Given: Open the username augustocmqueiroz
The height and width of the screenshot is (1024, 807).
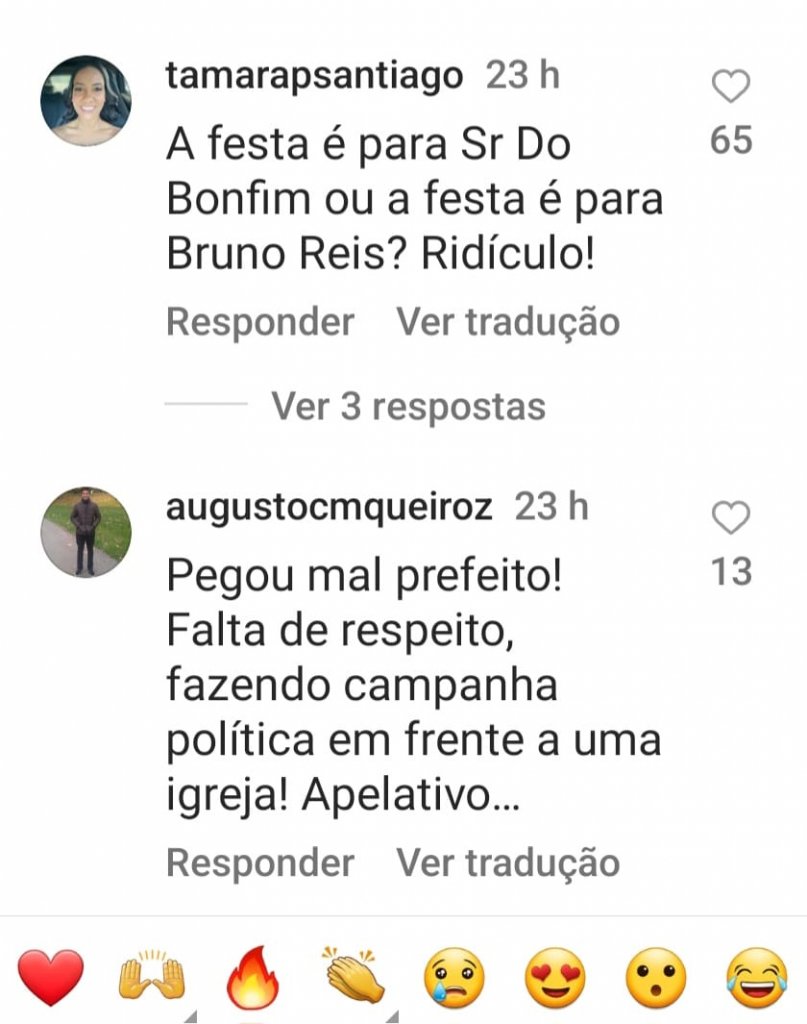Looking at the screenshot, I should [x=329, y=507].
